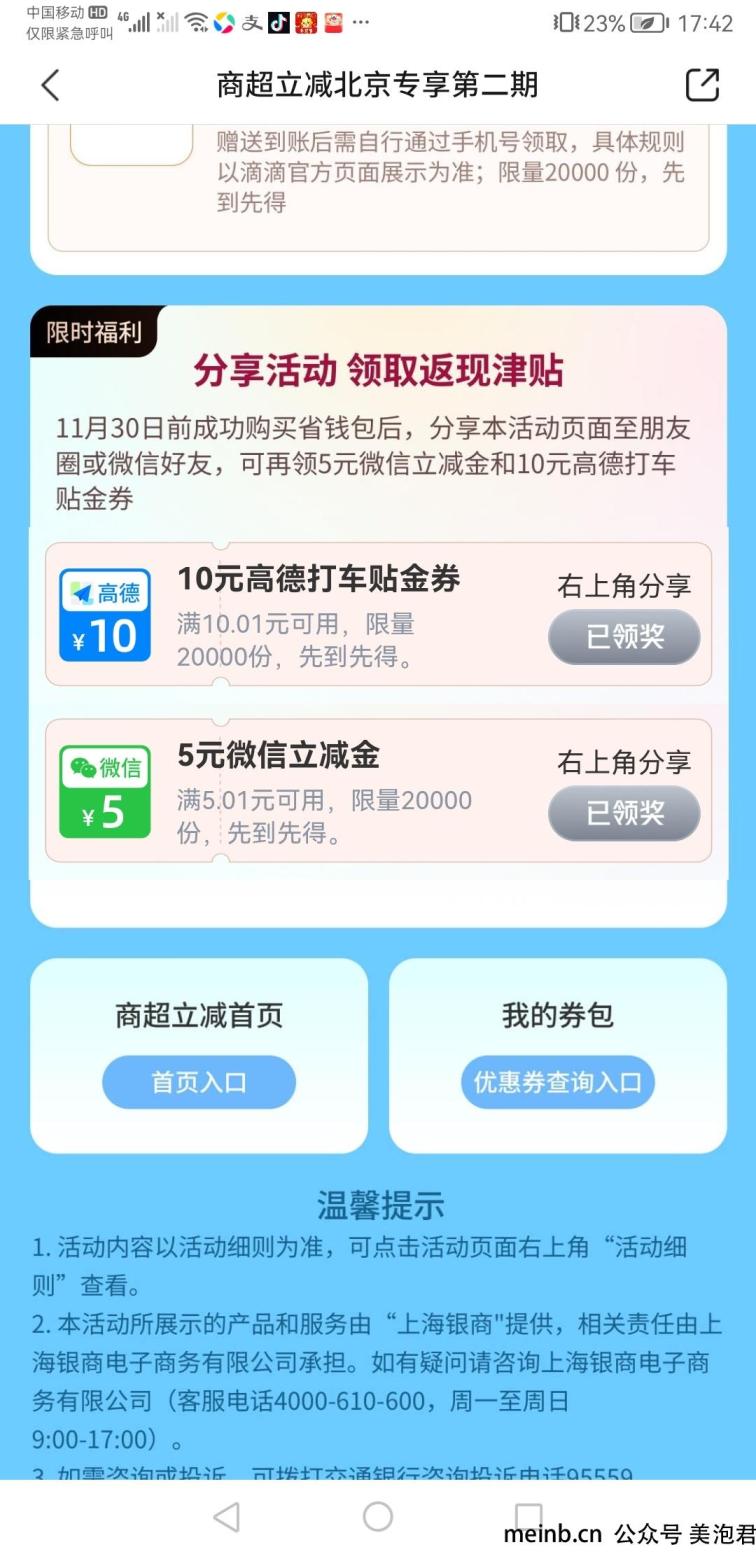Go to the system home screen
This screenshot has width=756, height=1554.
tap(377, 1517)
